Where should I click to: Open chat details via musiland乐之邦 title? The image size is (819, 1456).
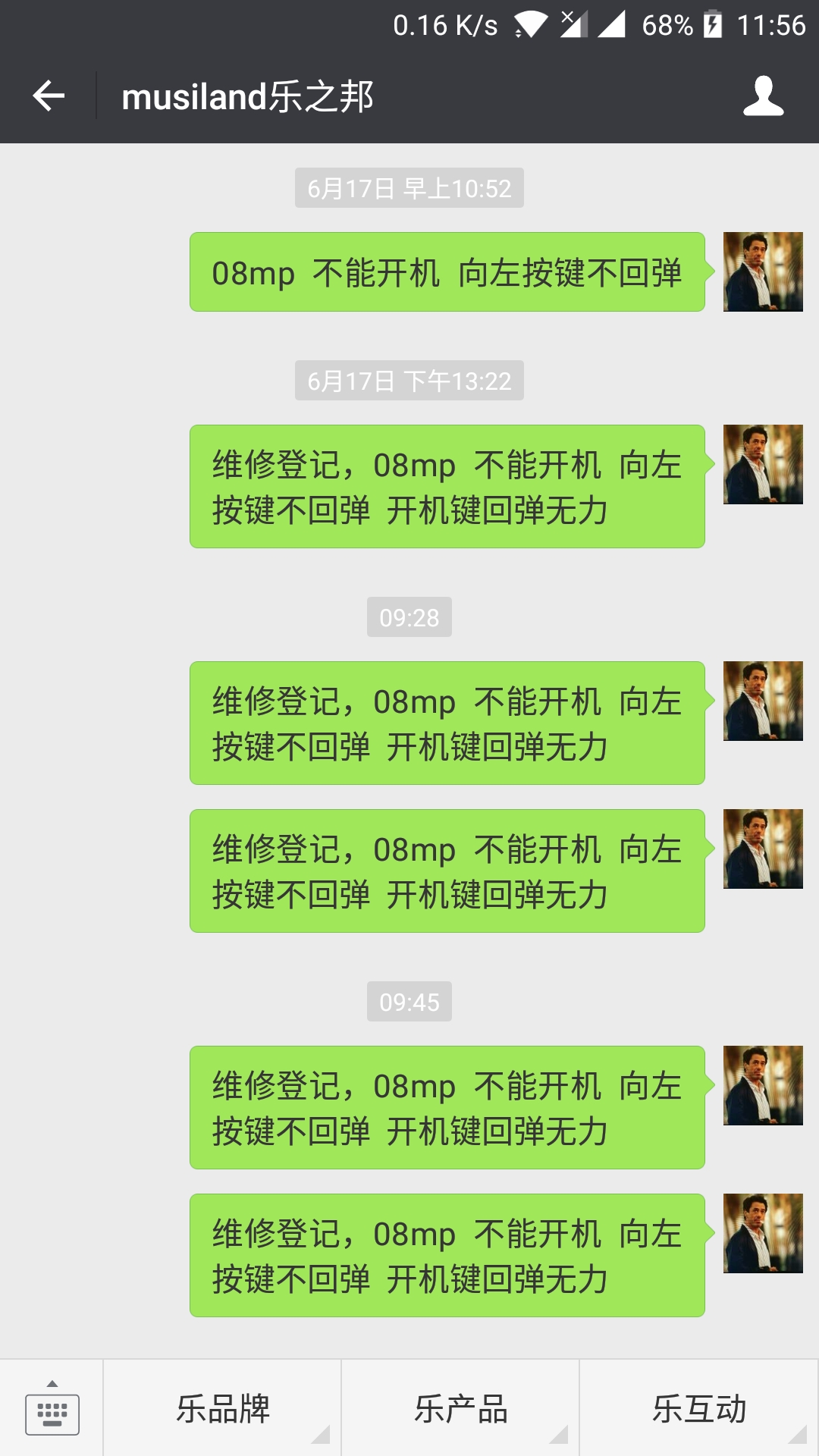pyautogui.click(x=246, y=97)
